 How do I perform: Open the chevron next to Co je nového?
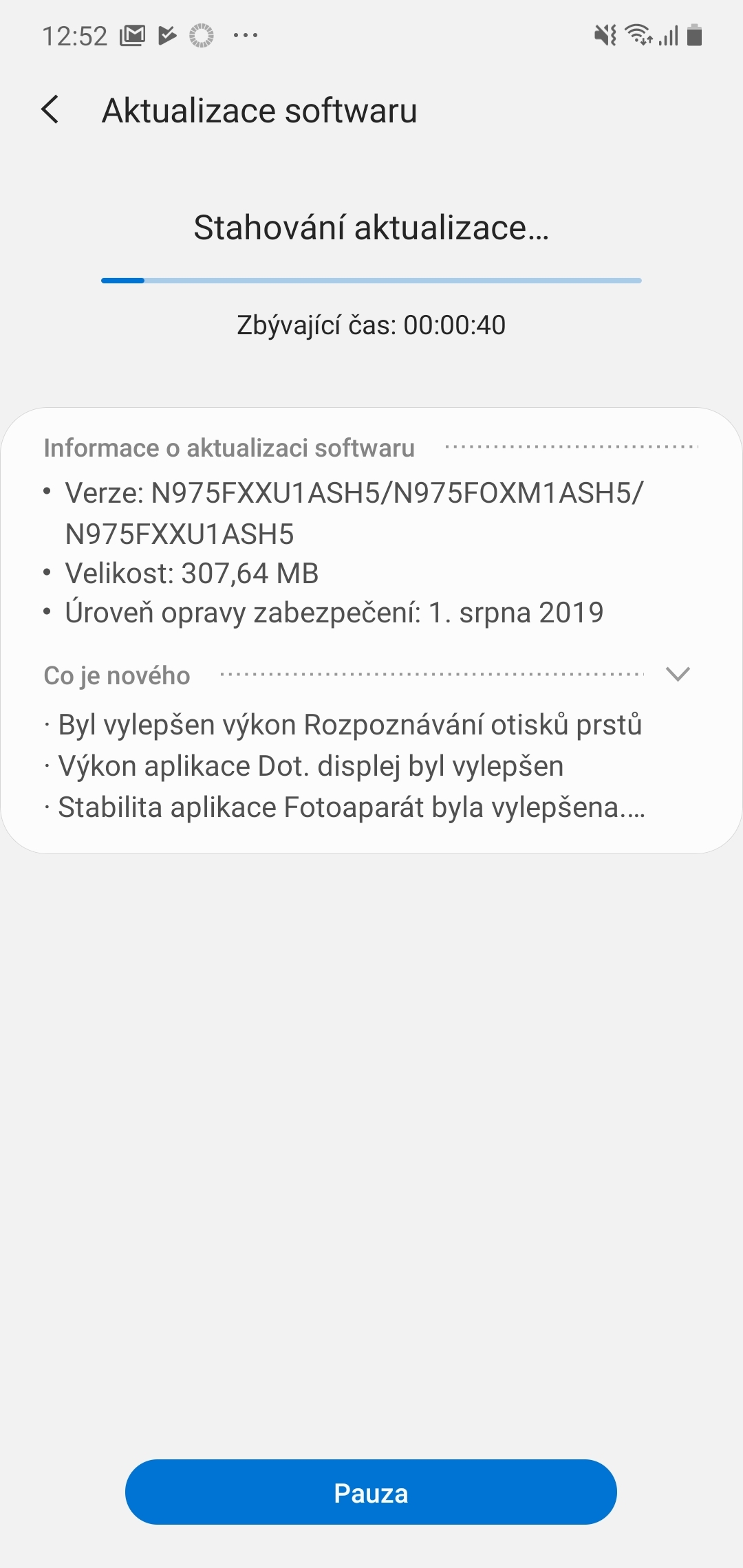point(678,674)
